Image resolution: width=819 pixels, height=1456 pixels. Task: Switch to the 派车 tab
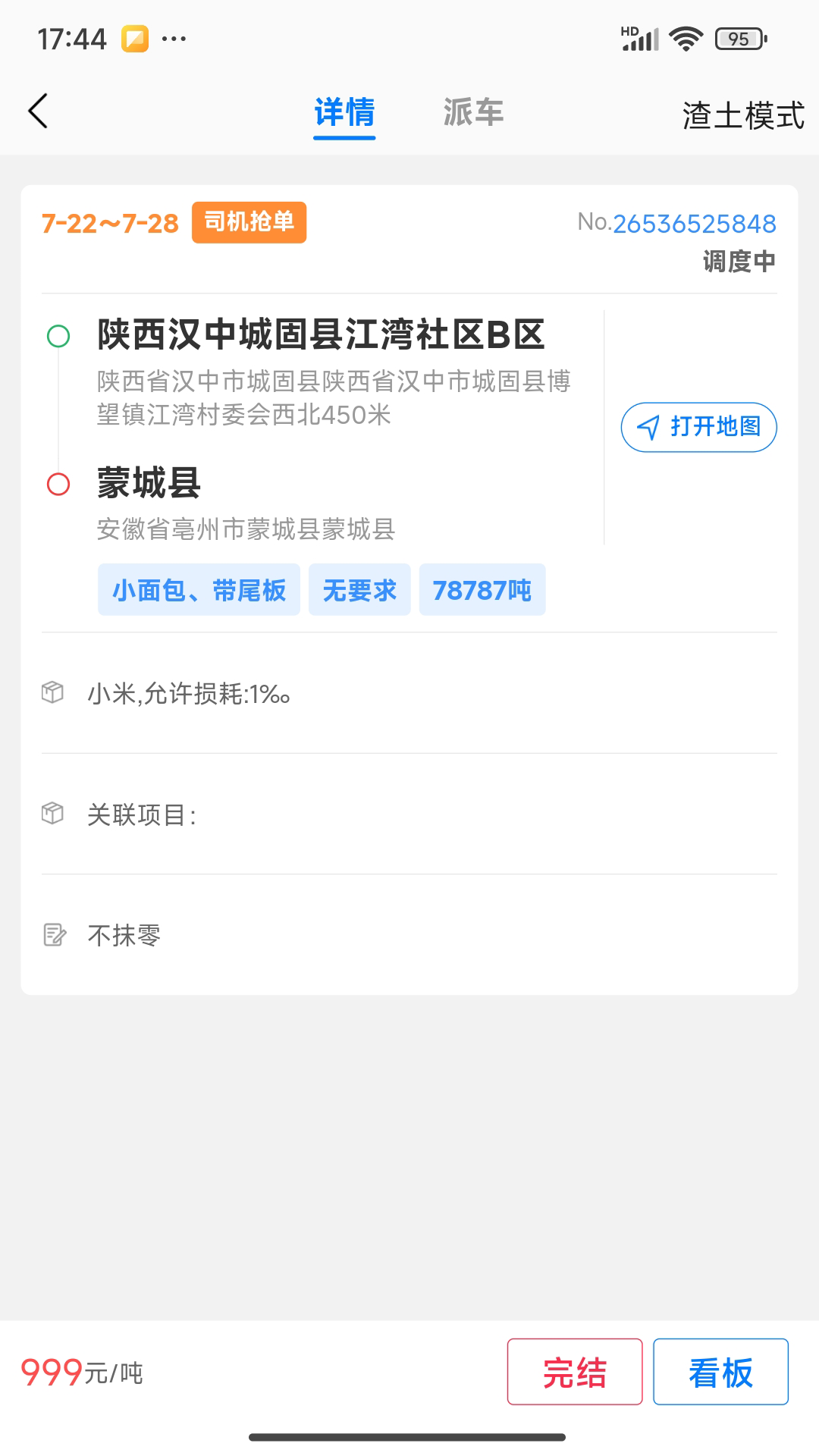pos(473,112)
